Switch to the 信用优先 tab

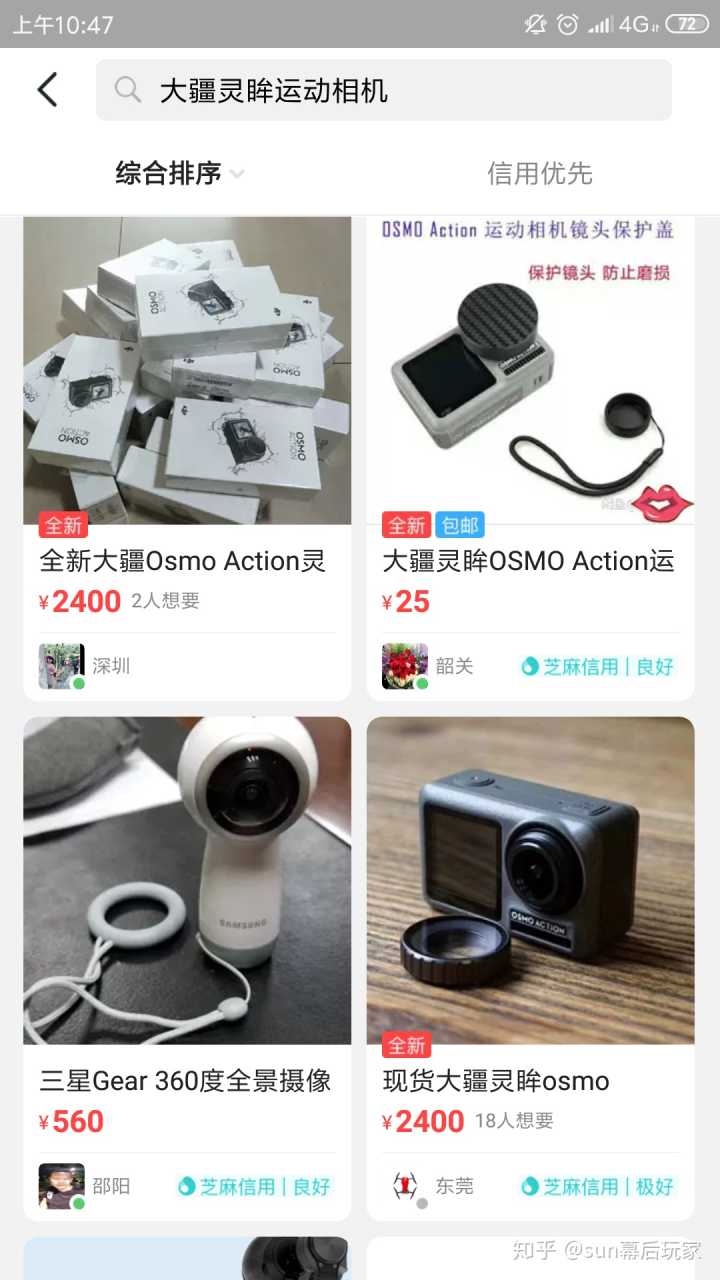point(539,173)
